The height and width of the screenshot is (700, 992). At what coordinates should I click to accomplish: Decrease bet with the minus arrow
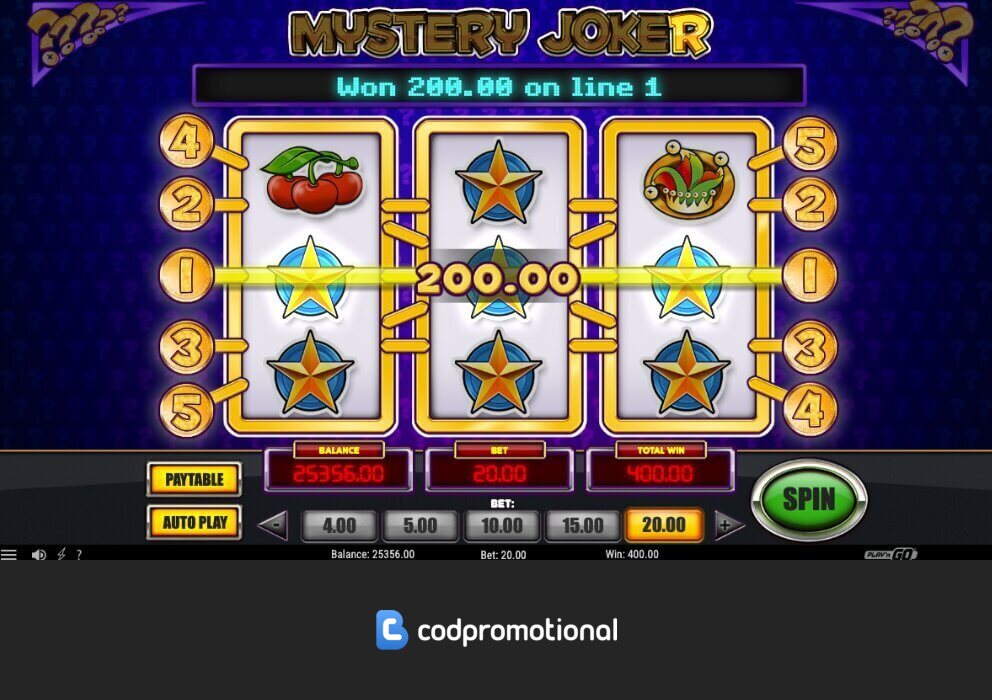pos(273,525)
